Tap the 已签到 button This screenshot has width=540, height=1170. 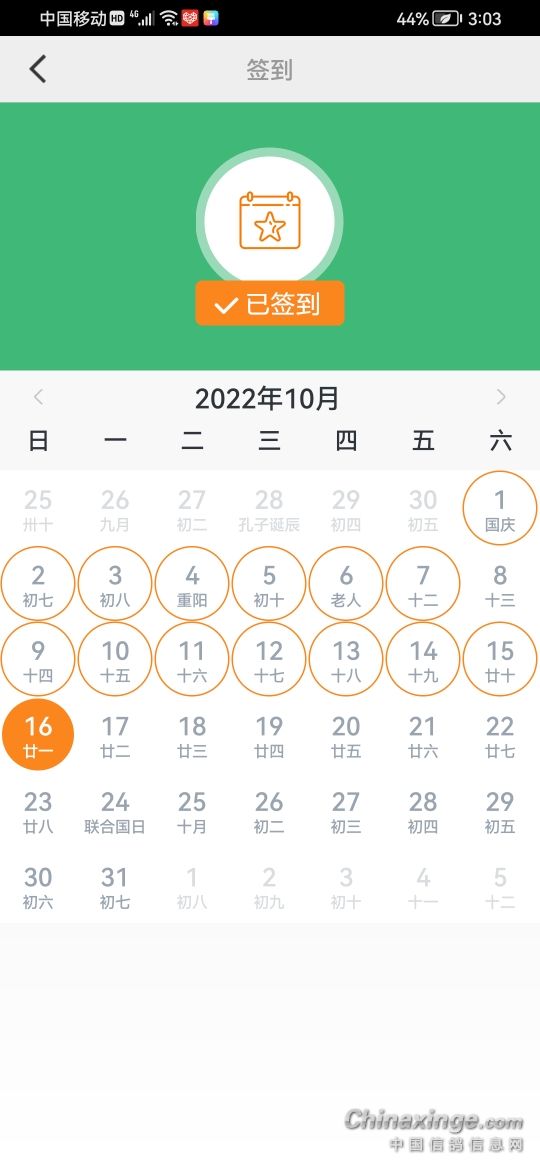[x=270, y=304]
